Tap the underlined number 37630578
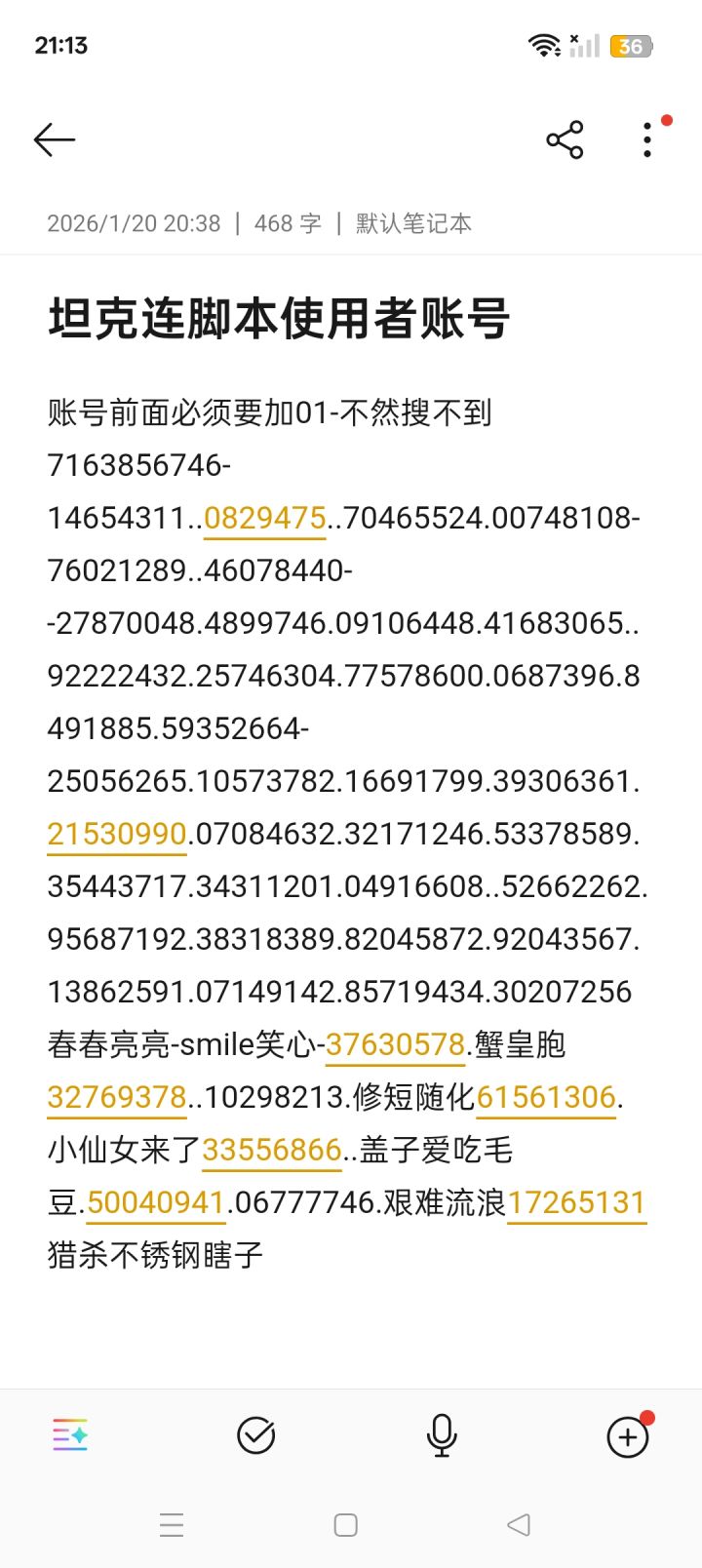This screenshot has width=702, height=1568. (395, 1044)
